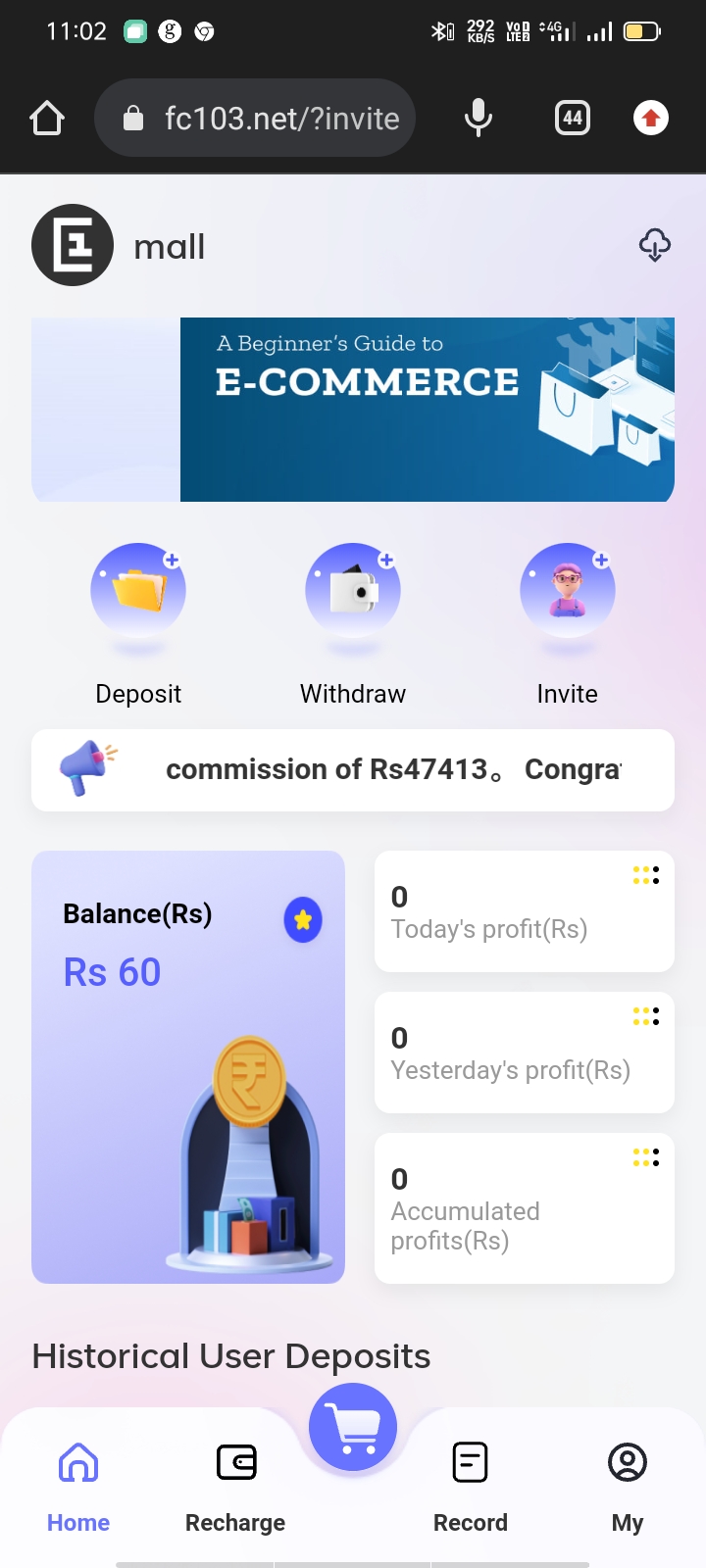Open the Balance card
This screenshot has height=1568, width=706.
click(188, 1067)
